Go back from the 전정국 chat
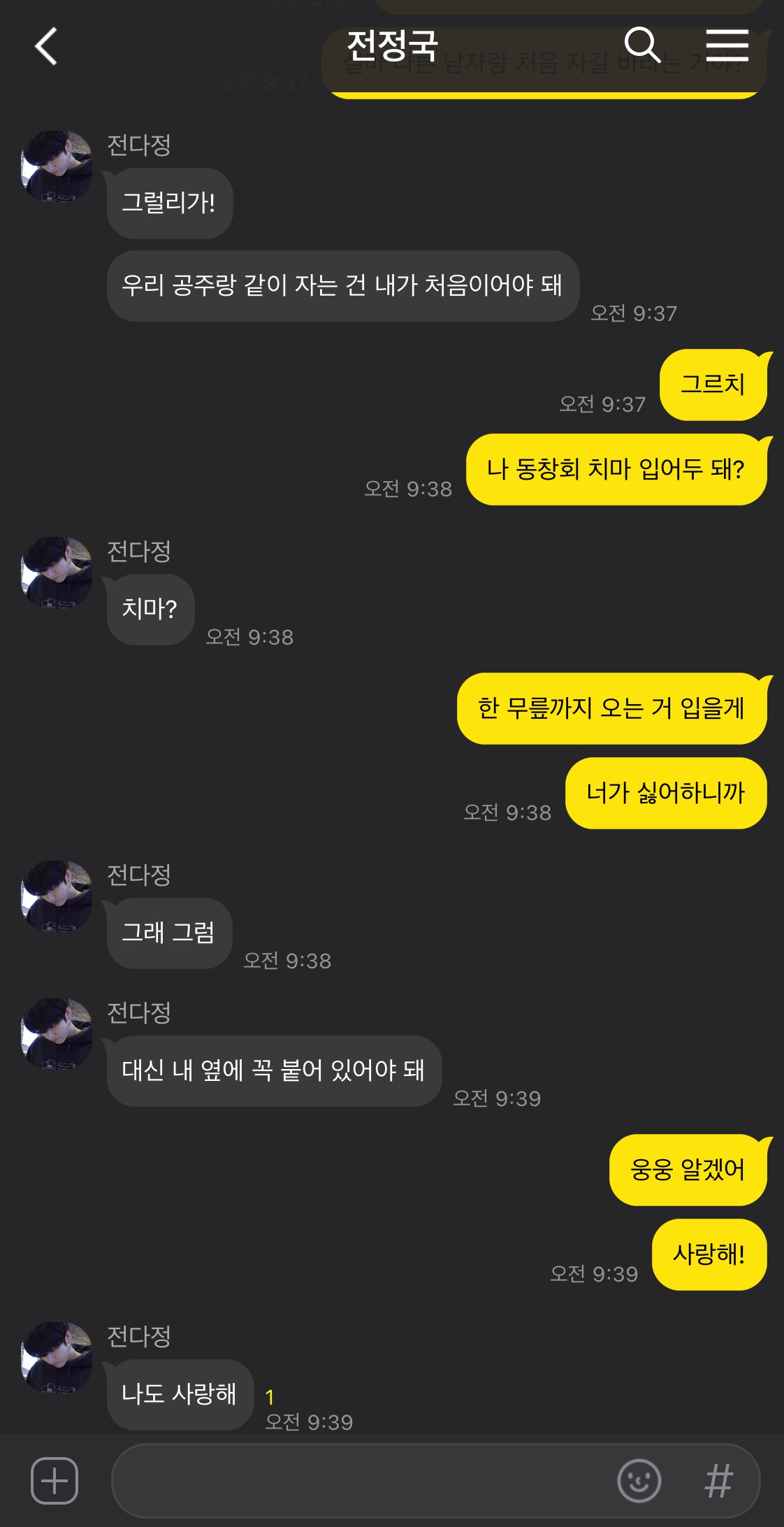This screenshot has height=1527, width=784. coord(46,47)
